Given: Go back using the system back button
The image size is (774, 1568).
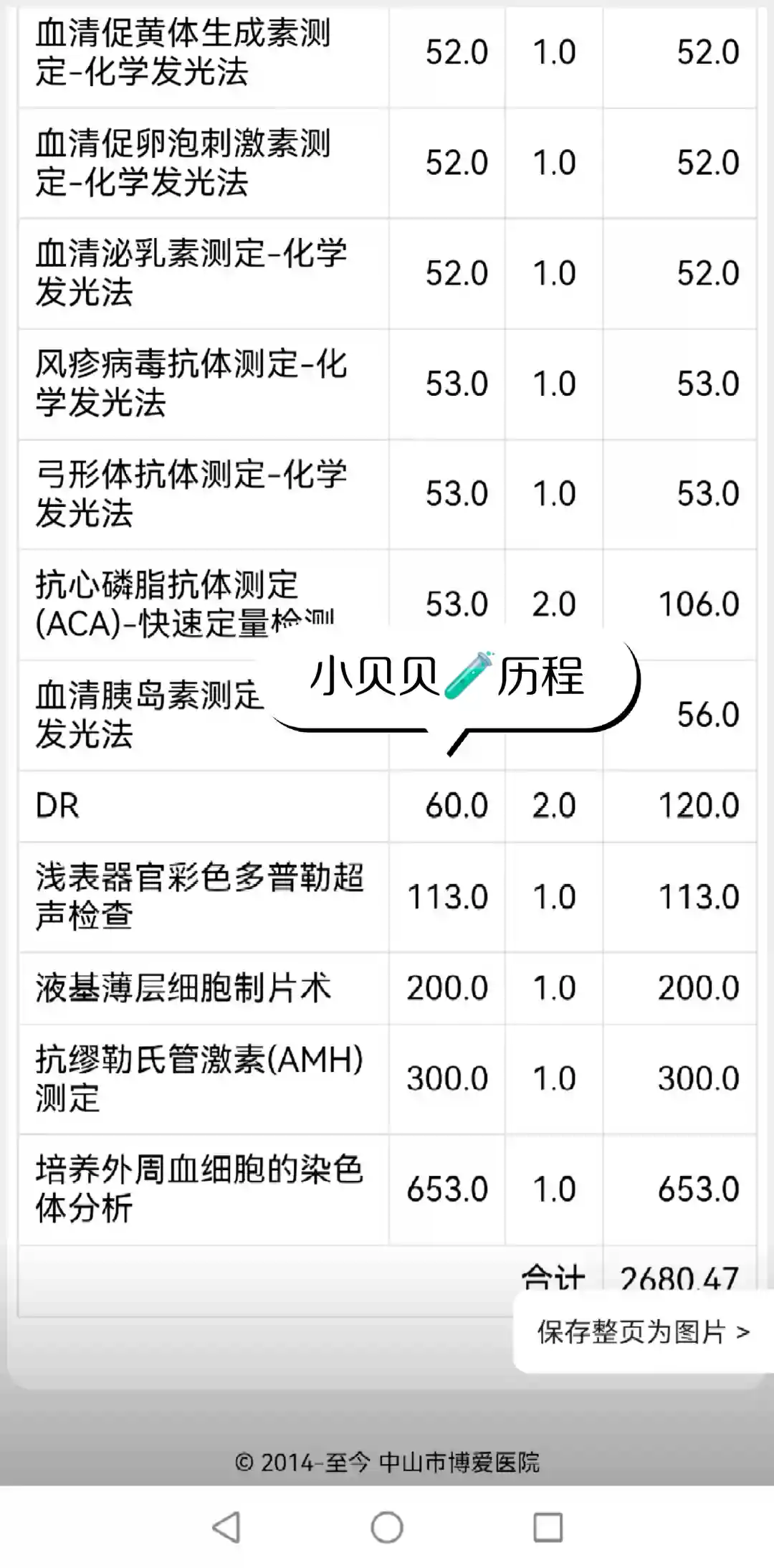Looking at the screenshot, I should (x=226, y=1526).
